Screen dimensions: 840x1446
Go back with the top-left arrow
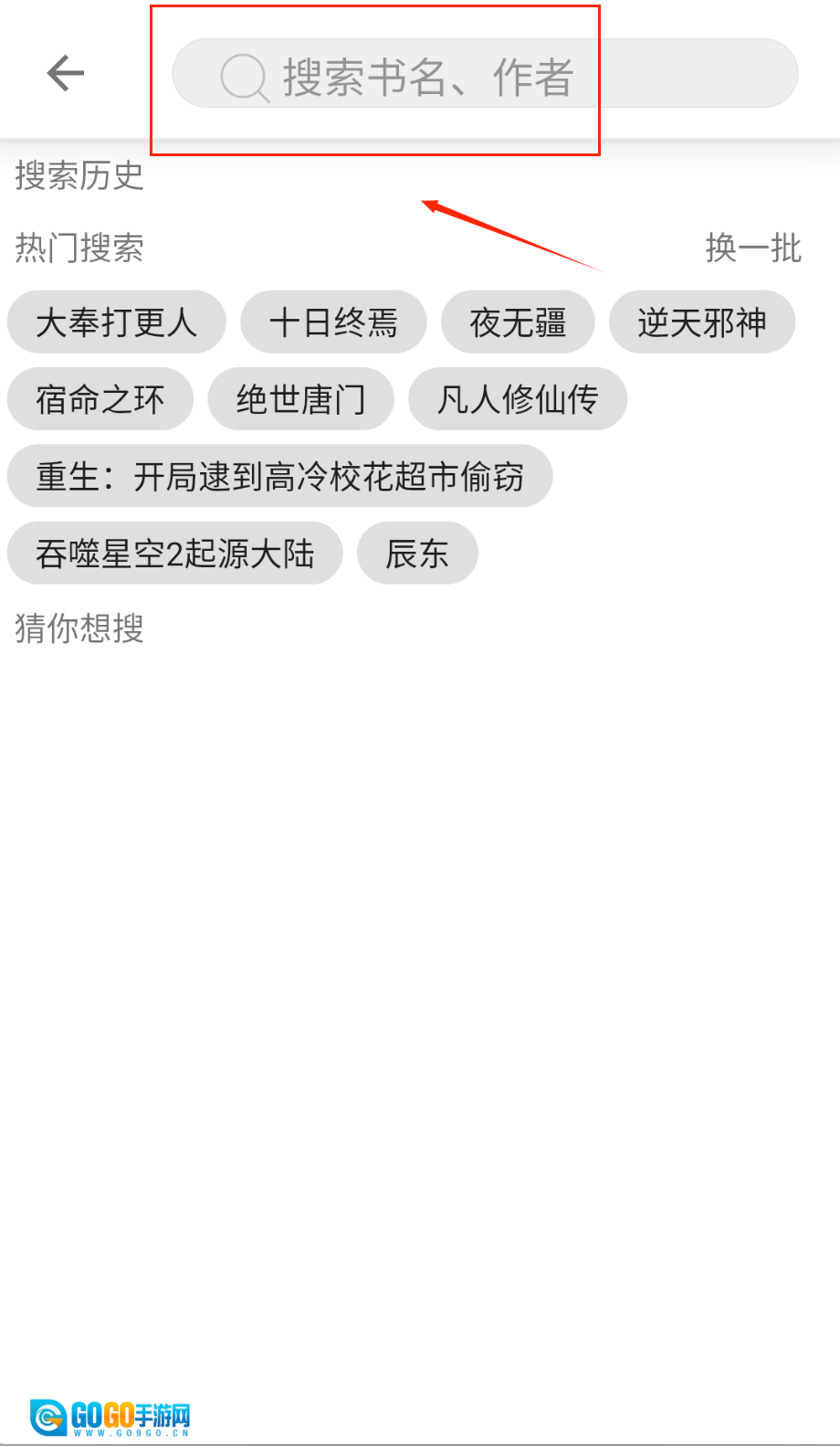point(65,73)
